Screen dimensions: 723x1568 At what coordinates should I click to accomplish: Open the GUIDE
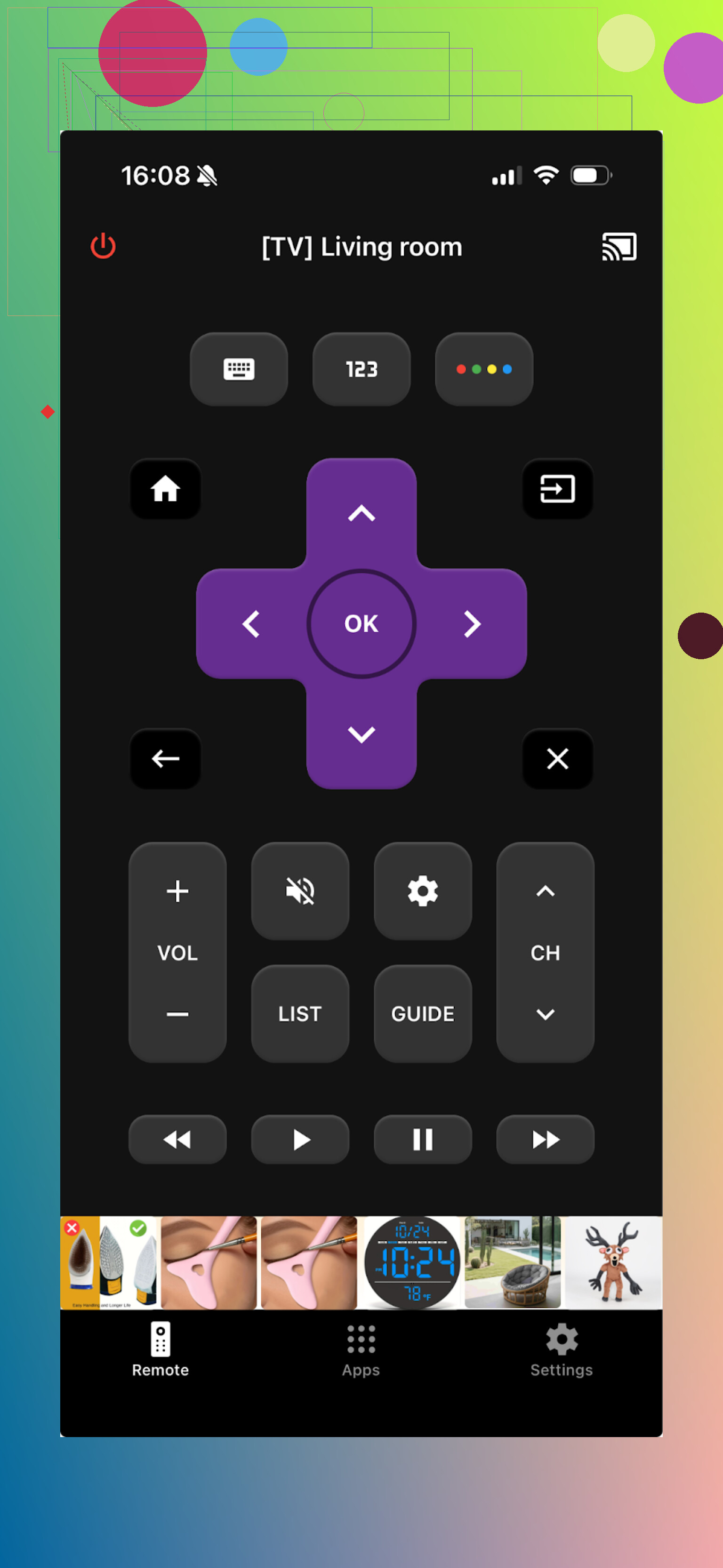423,1013
